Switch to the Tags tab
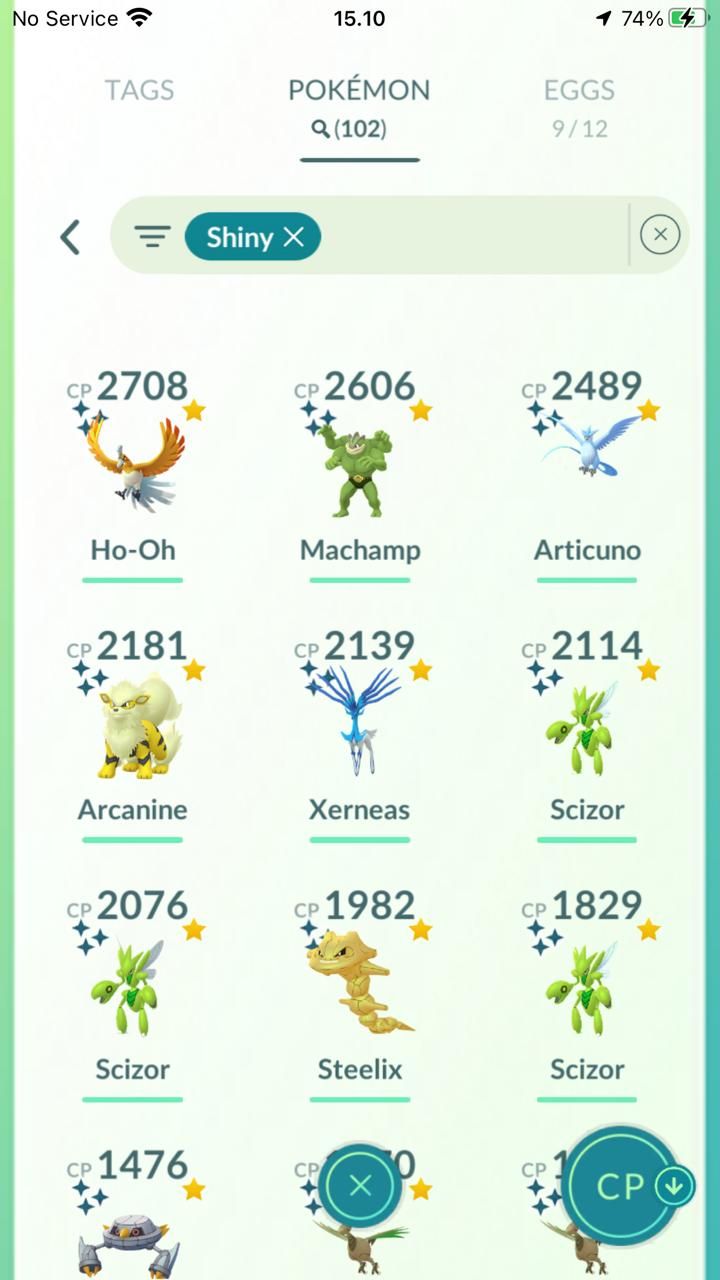Screen dimensions: 720x1280 (140, 90)
